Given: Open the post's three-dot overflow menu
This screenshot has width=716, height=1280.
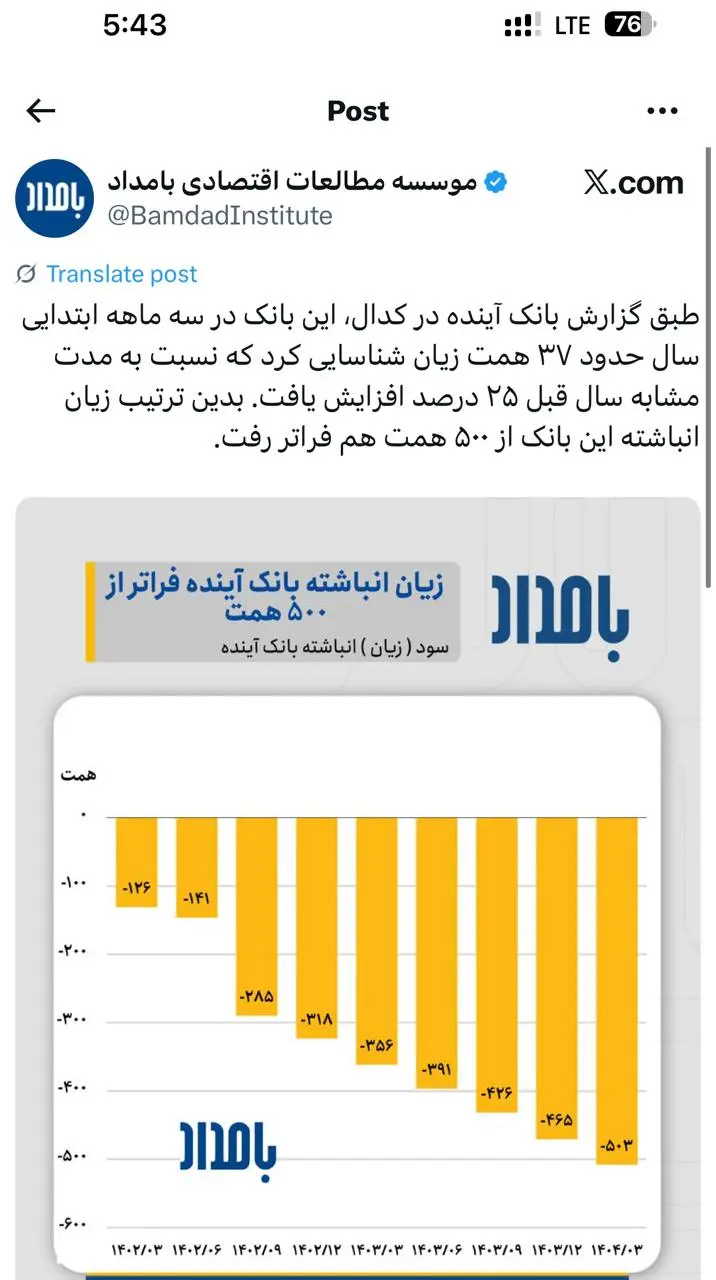Looking at the screenshot, I should pyautogui.click(x=662, y=111).
